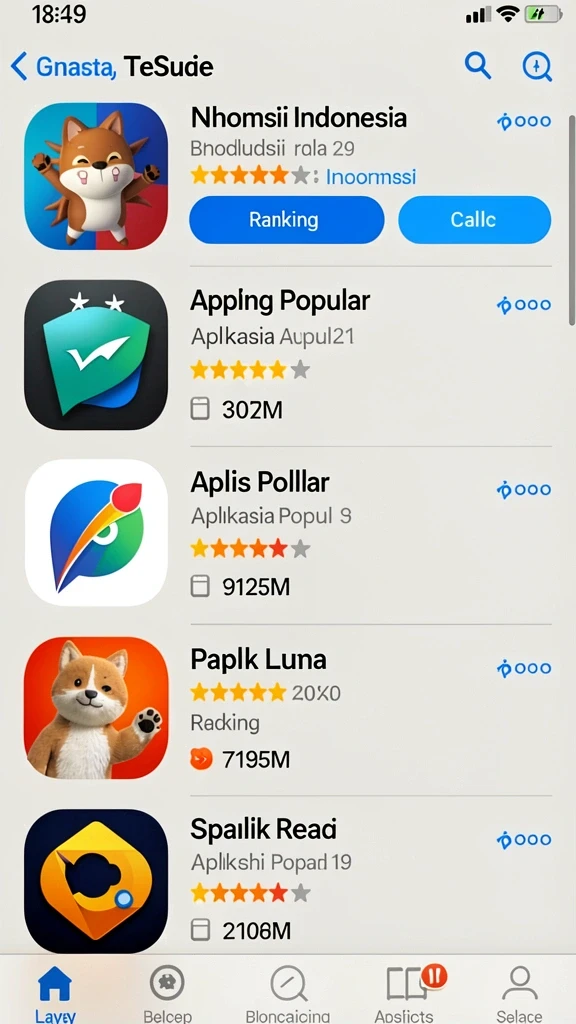Tap the Callc button

click(474, 219)
